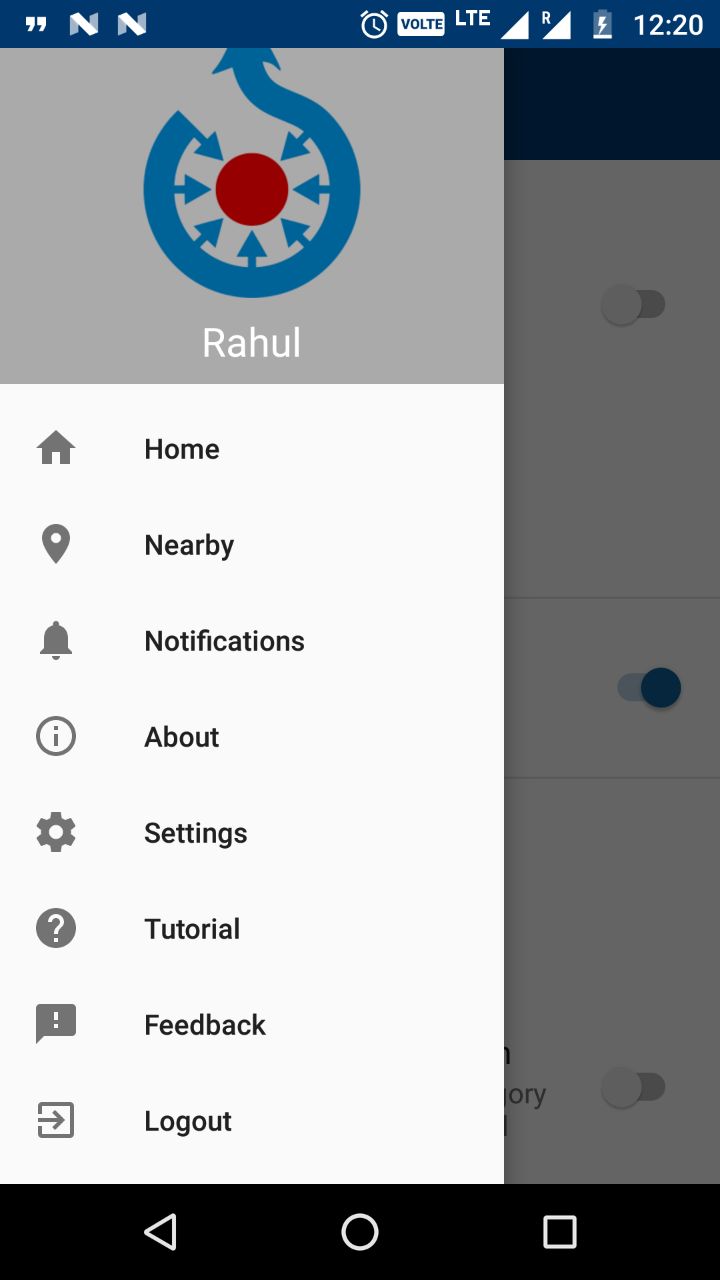
Task: Open Notifications from the drawer
Action: click(224, 640)
